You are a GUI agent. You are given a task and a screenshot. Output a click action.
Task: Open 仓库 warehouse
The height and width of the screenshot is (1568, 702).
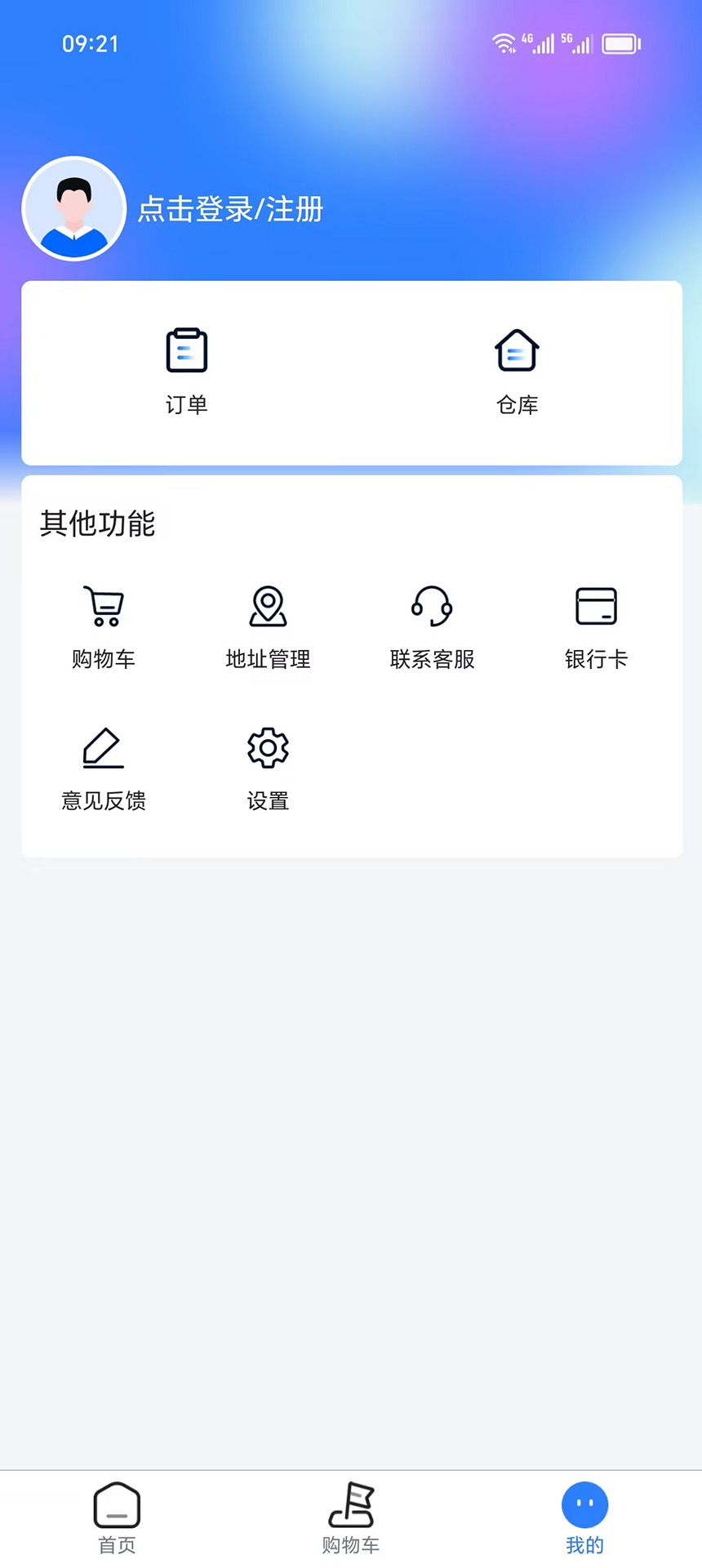coord(517,372)
